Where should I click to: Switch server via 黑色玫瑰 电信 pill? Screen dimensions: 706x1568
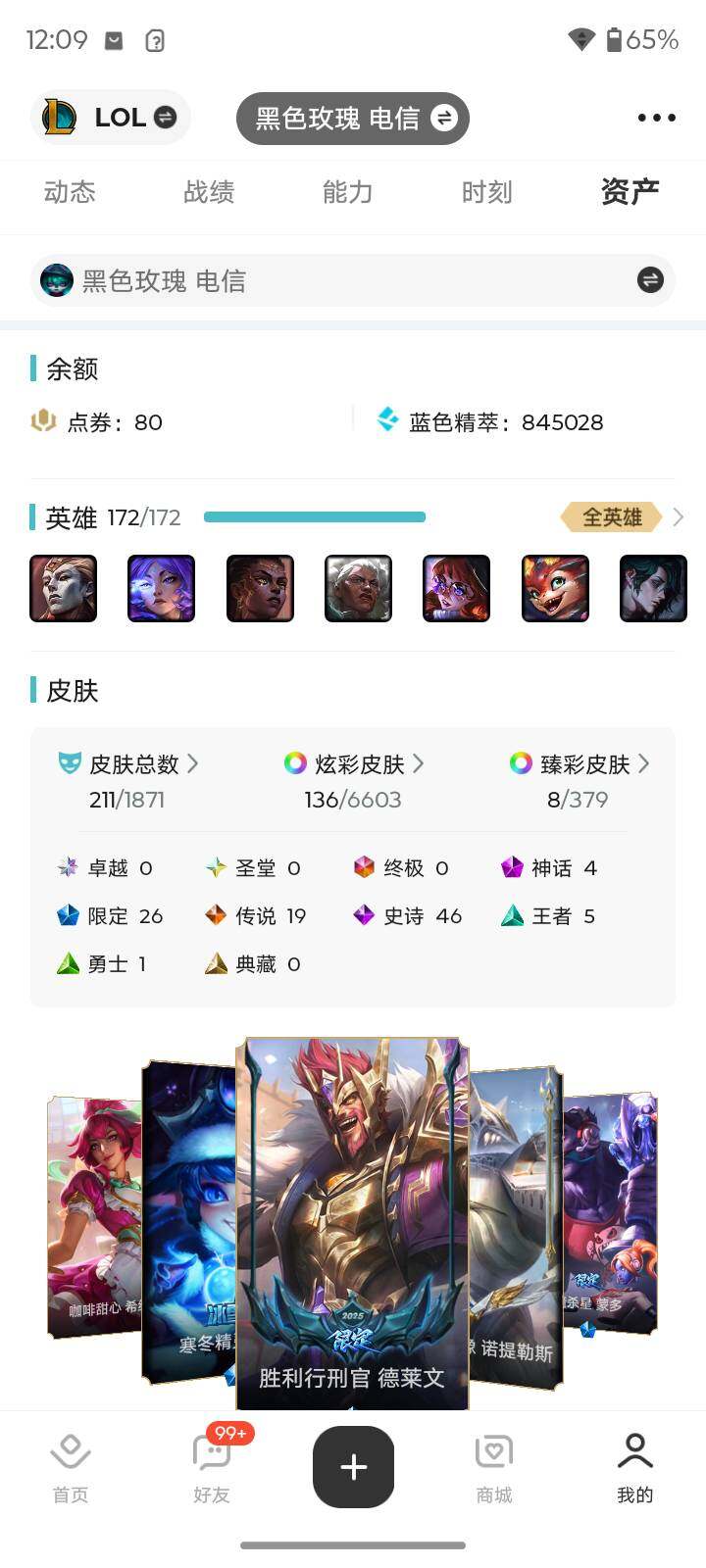[x=353, y=119]
